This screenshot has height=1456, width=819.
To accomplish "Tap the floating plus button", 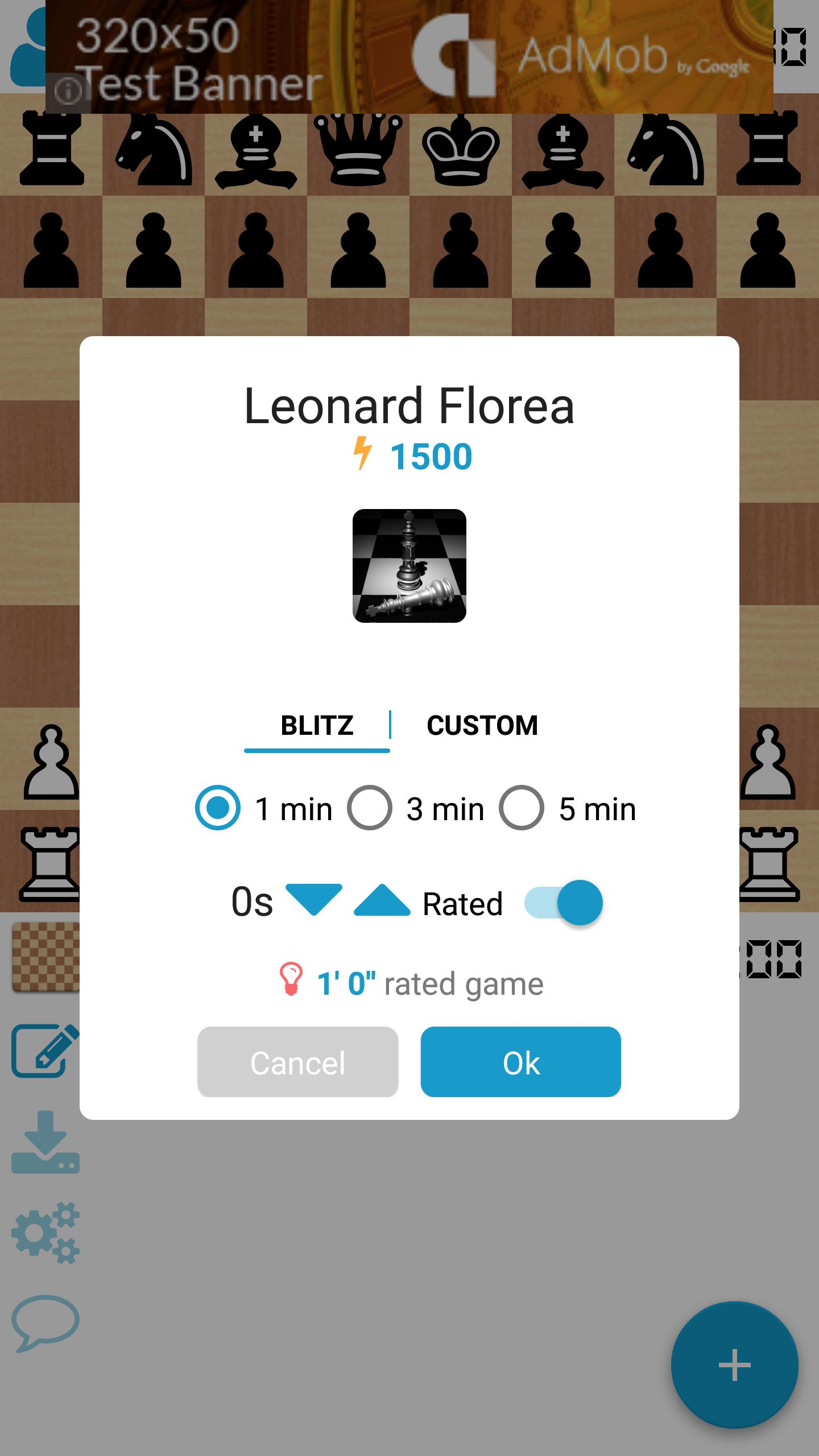I will coord(734,1365).
